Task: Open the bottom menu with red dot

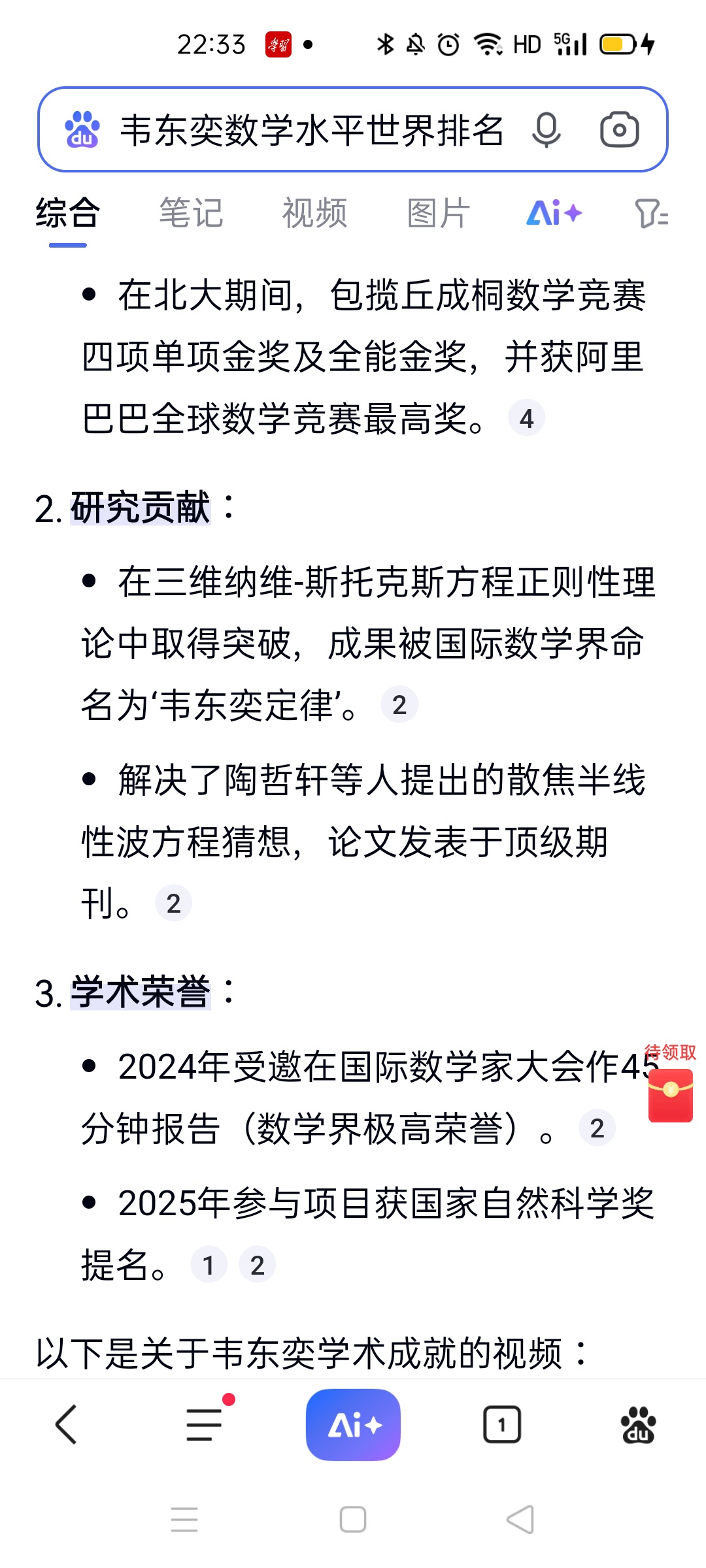Action: pyautogui.click(x=205, y=1424)
